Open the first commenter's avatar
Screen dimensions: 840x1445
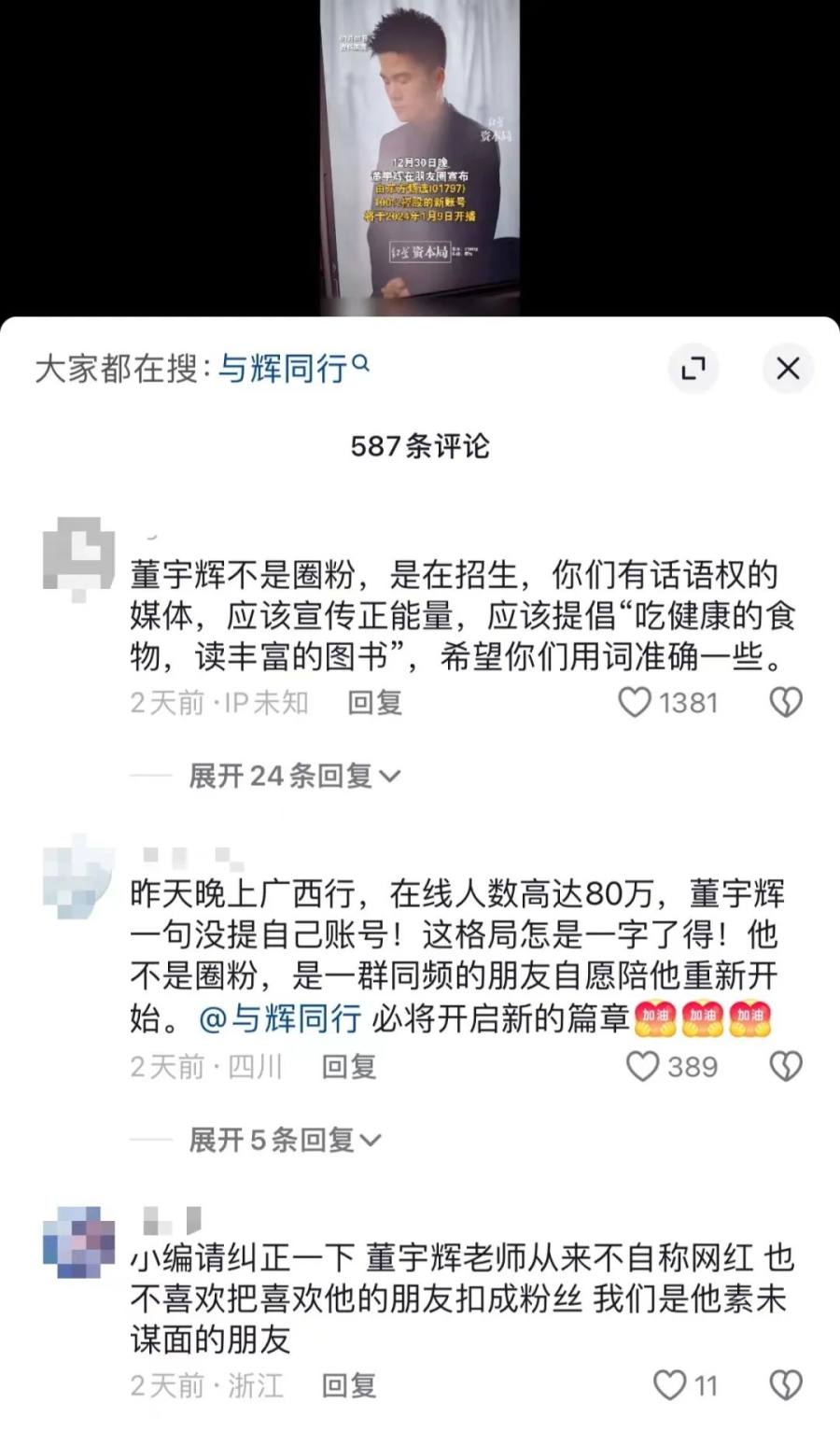pyautogui.click(x=78, y=557)
